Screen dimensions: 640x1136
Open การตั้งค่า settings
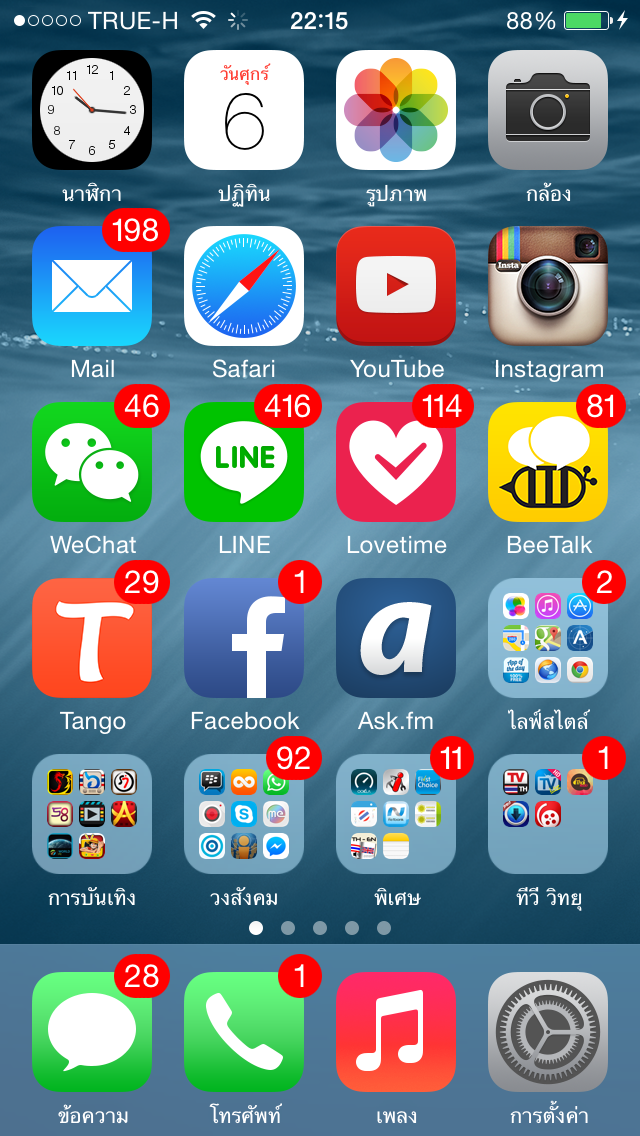[x=548, y=1032]
